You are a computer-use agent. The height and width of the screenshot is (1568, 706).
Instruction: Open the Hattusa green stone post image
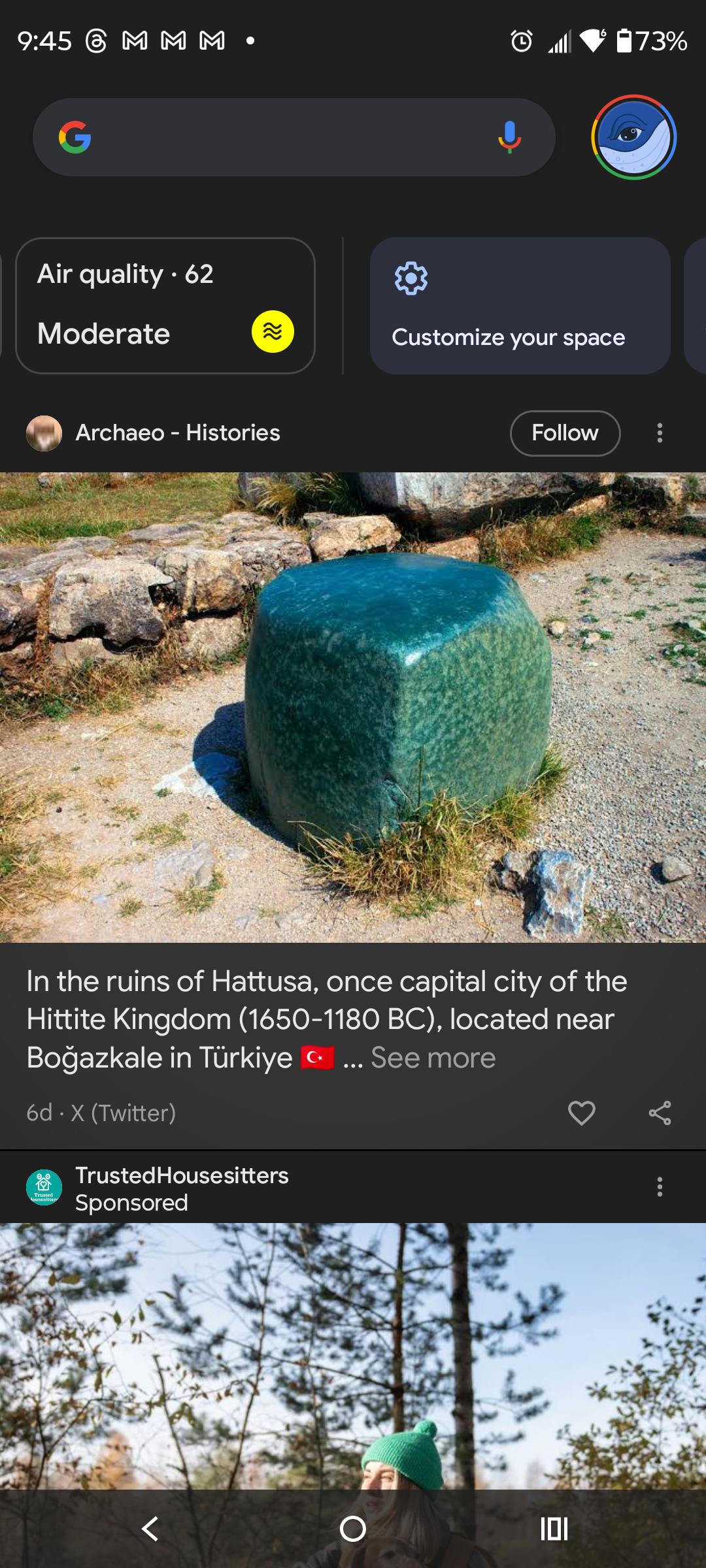click(353, 707)
